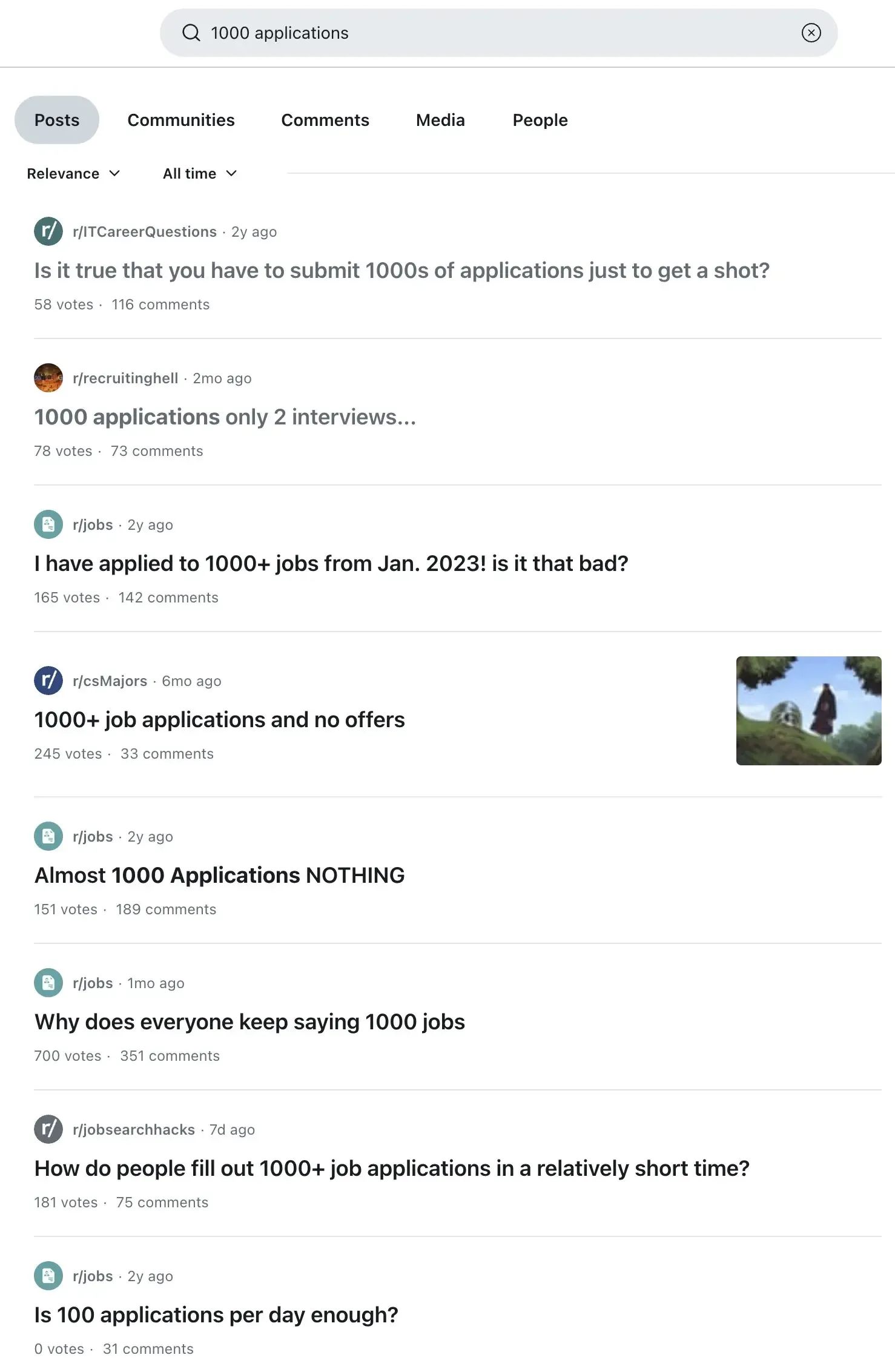
Task: Select the People tab
Action: coord(540,120)
